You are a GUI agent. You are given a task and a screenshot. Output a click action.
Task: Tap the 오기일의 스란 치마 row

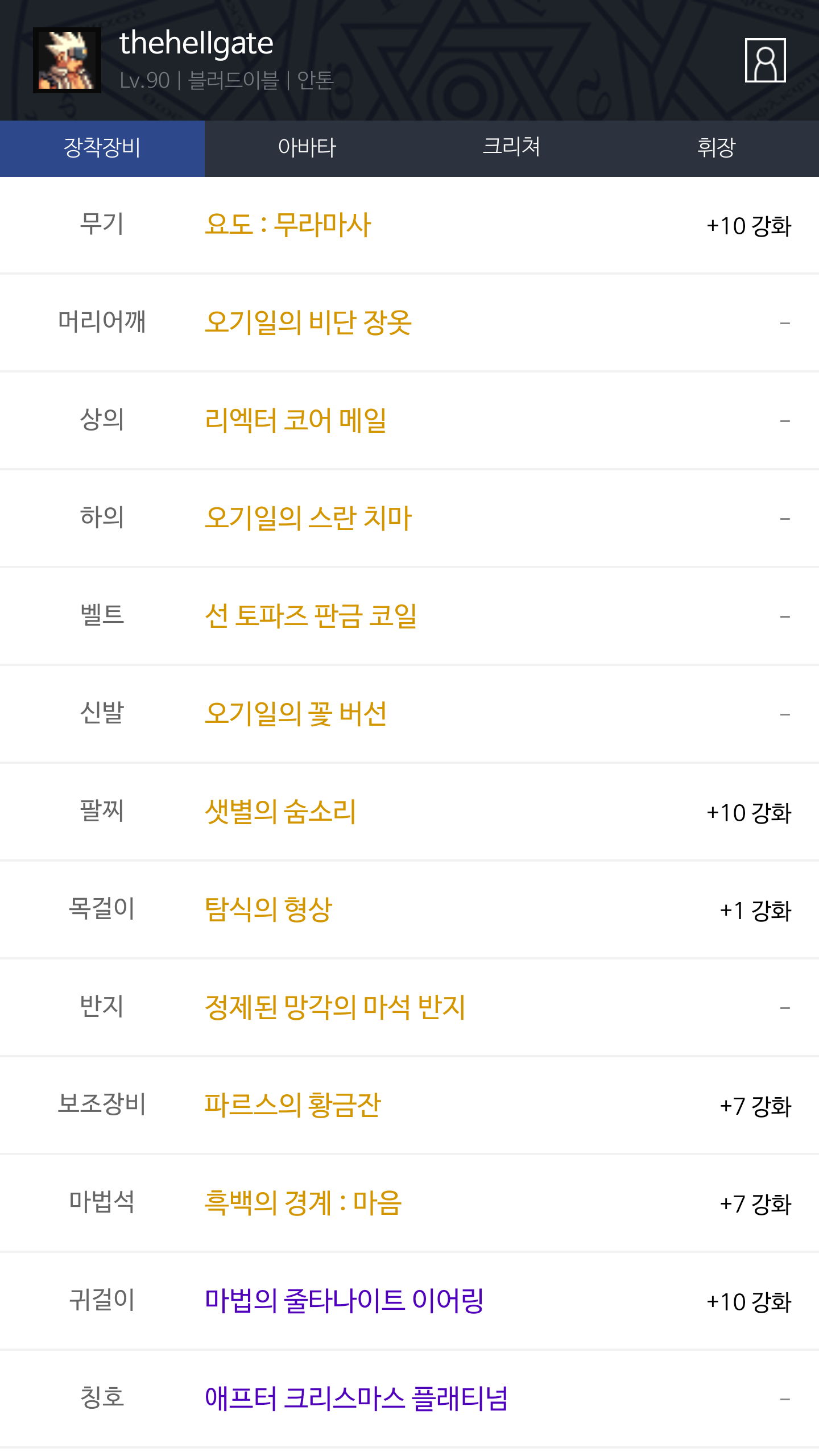click(x=308, y=518)
